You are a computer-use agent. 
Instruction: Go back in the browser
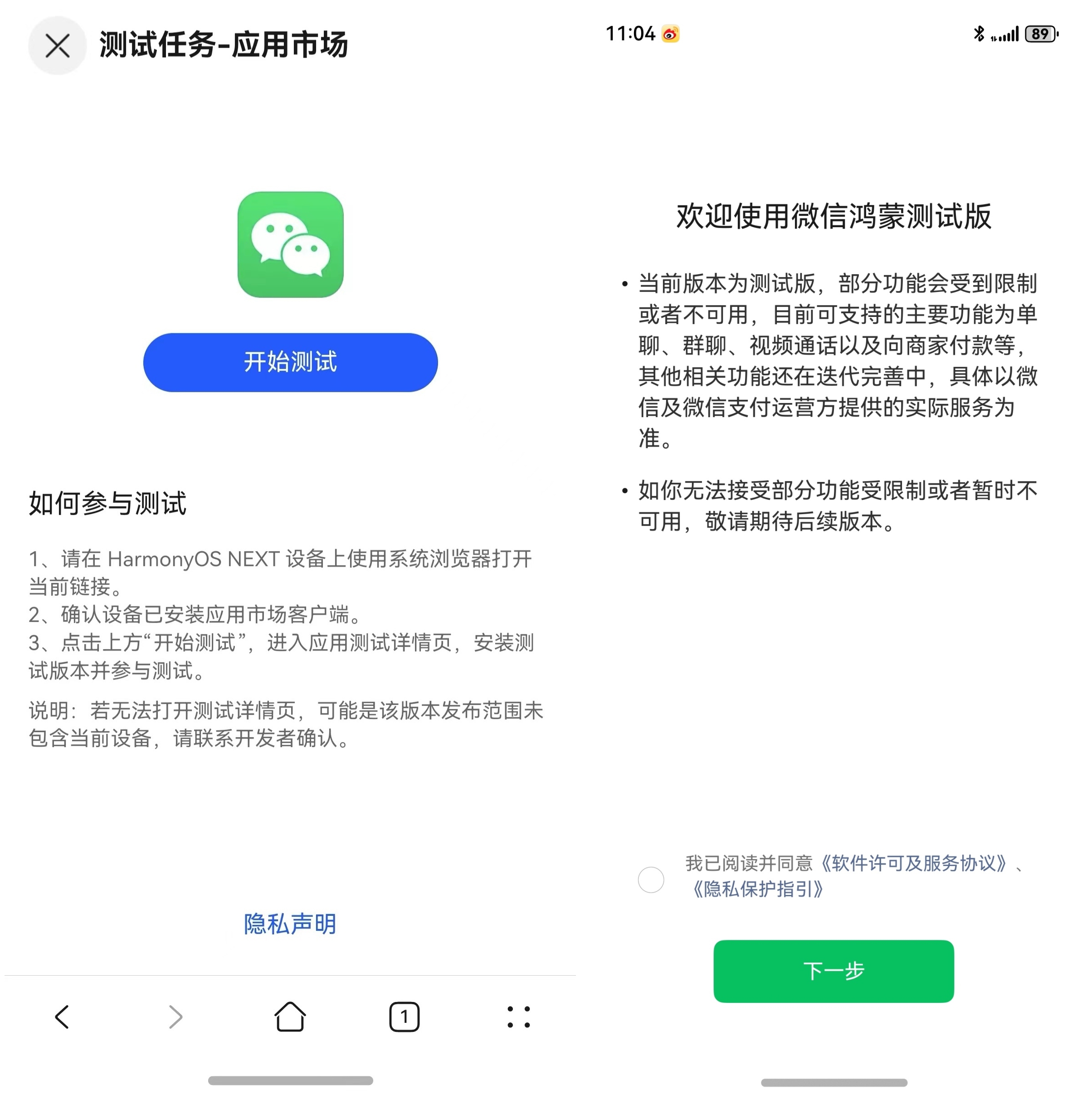coord(62,1017)
